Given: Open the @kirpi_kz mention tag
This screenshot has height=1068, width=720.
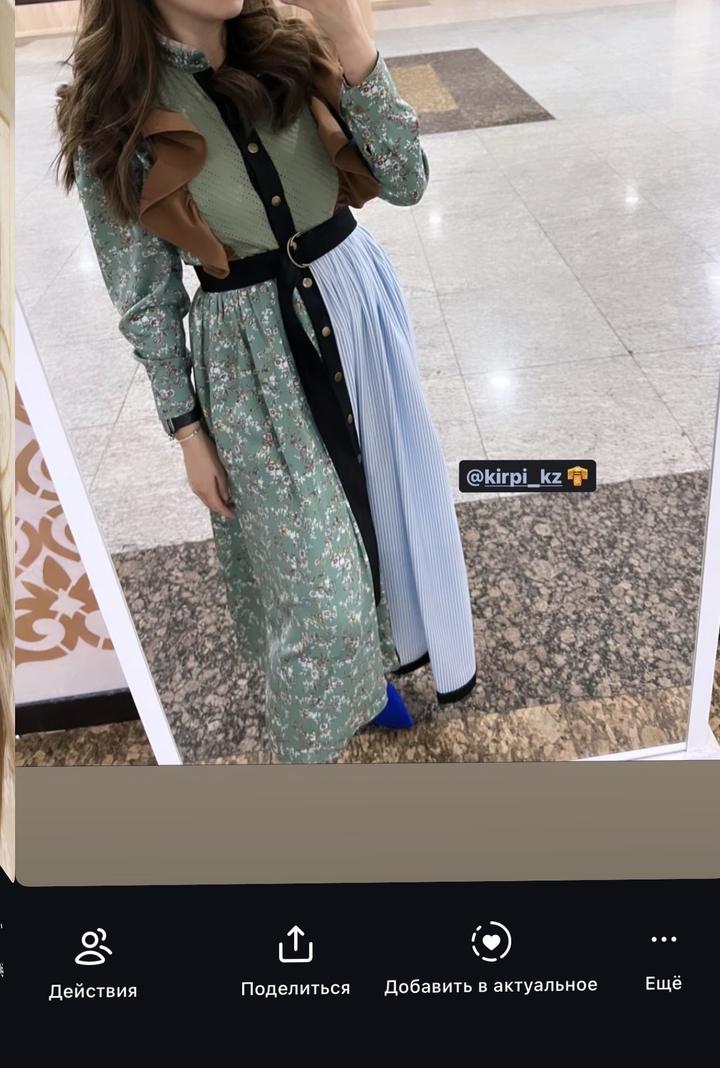Looking at the screenshot, I should [527, 476].
